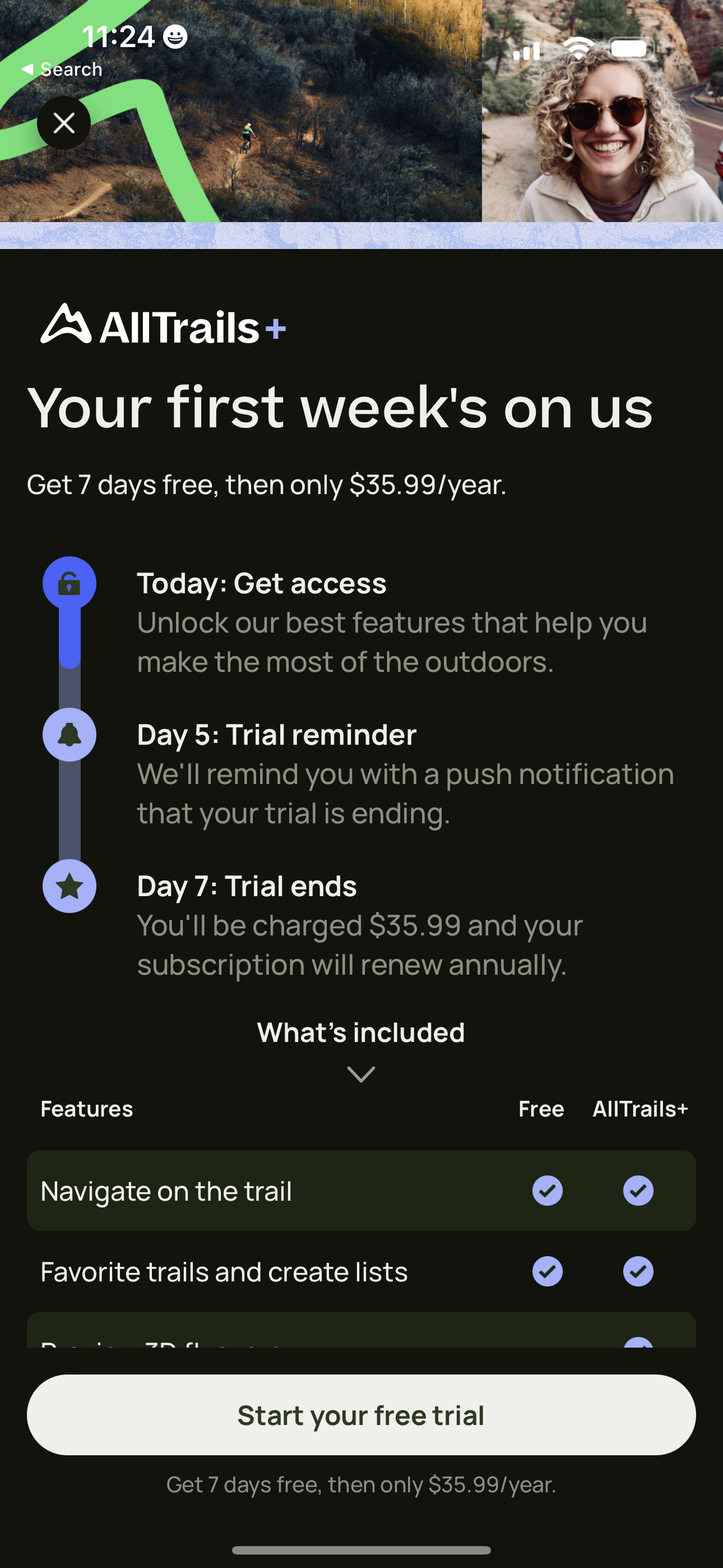
Task: Click the bell icon for Day 5 reminder
Action: pos(69,735)
